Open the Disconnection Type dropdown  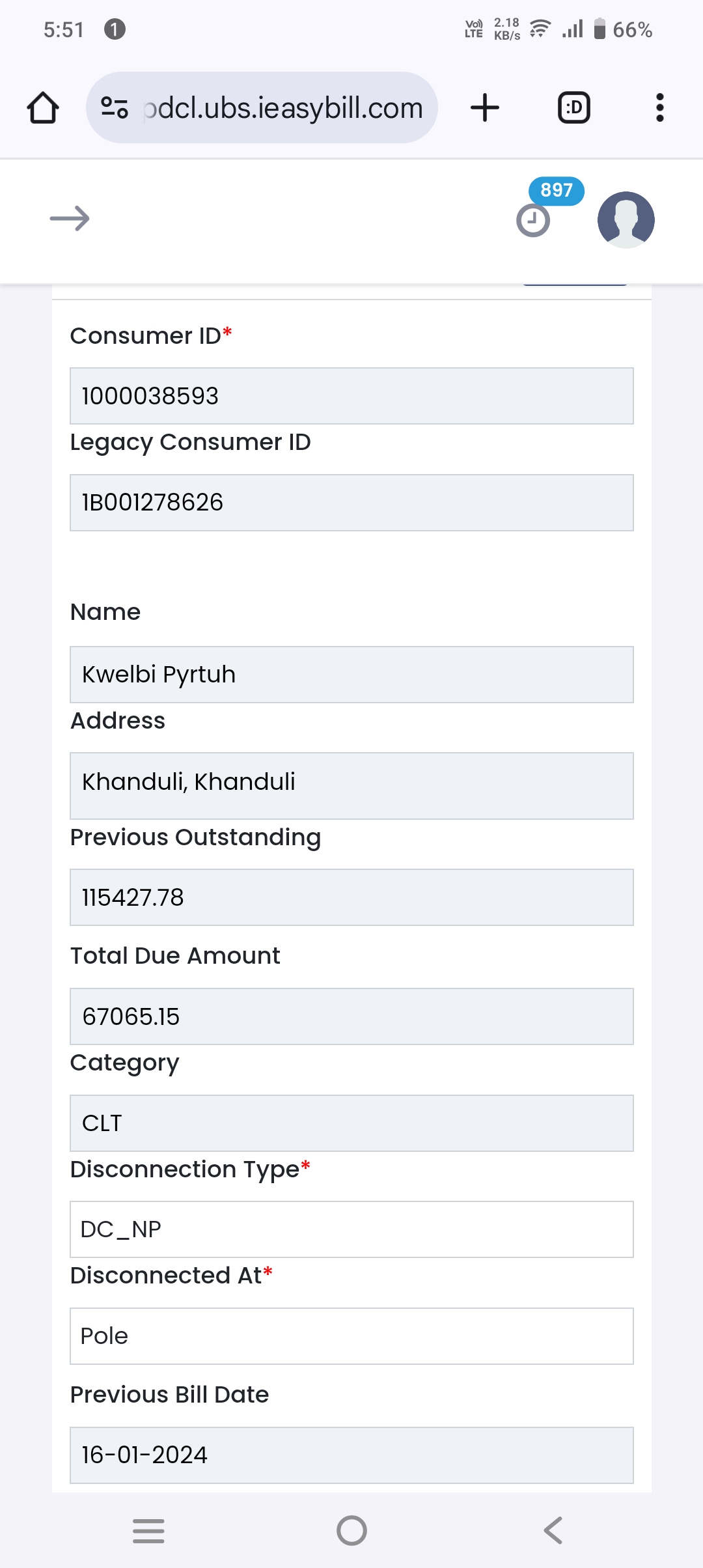351,1229
